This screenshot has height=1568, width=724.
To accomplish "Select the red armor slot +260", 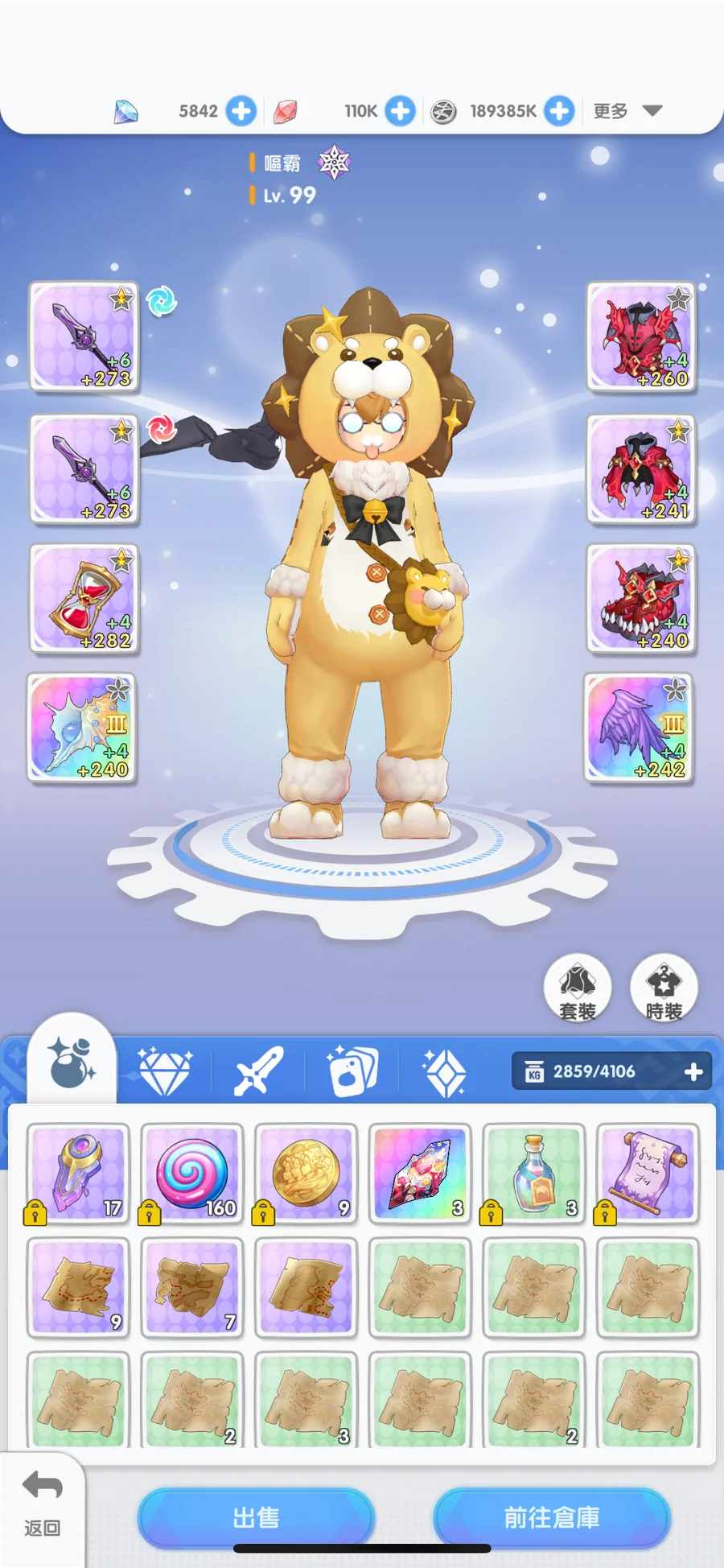I will click(x=641, y=336).
